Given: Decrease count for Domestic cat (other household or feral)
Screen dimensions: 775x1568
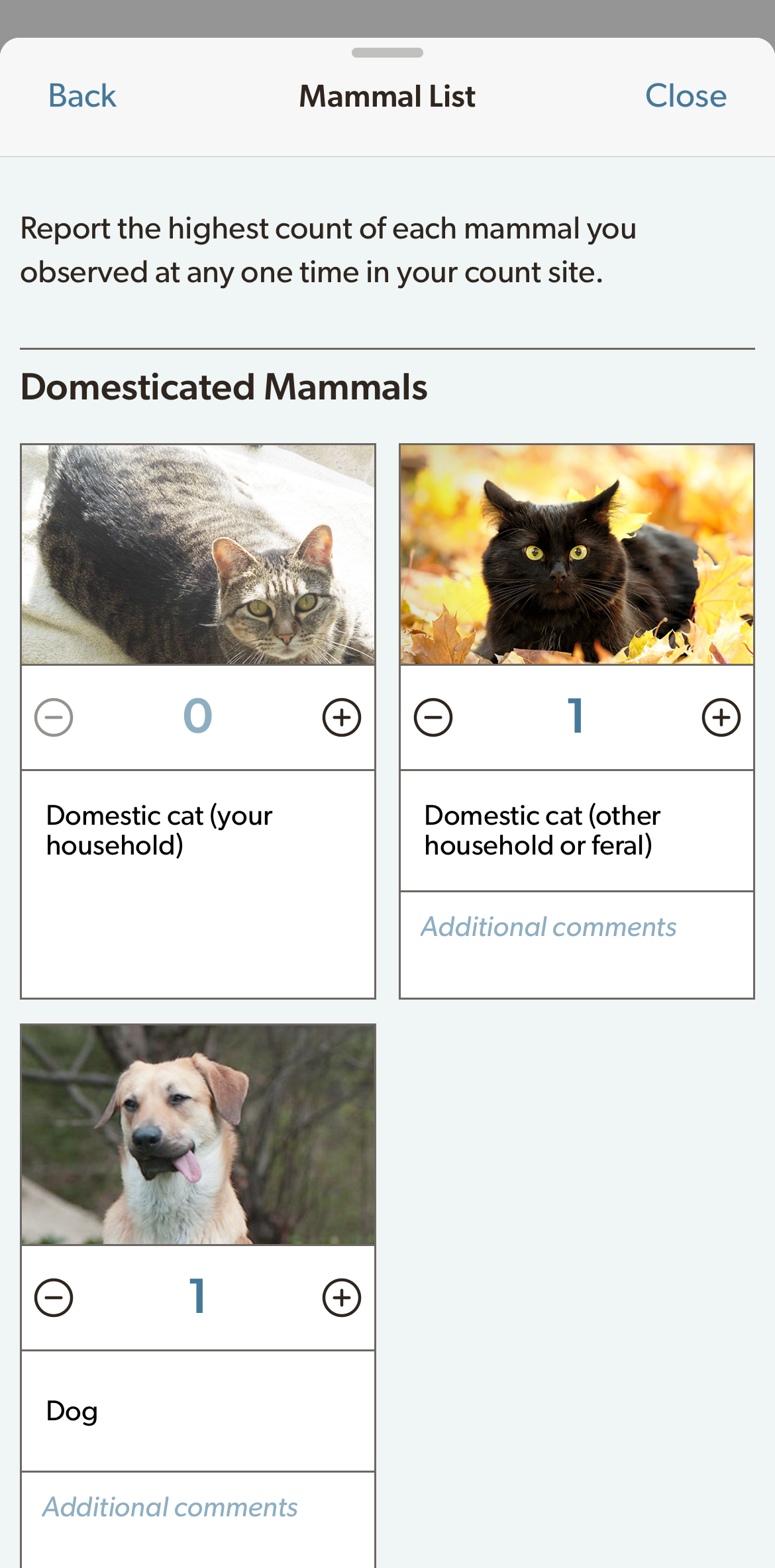Looking at the screenshot, I should point(433,717).
